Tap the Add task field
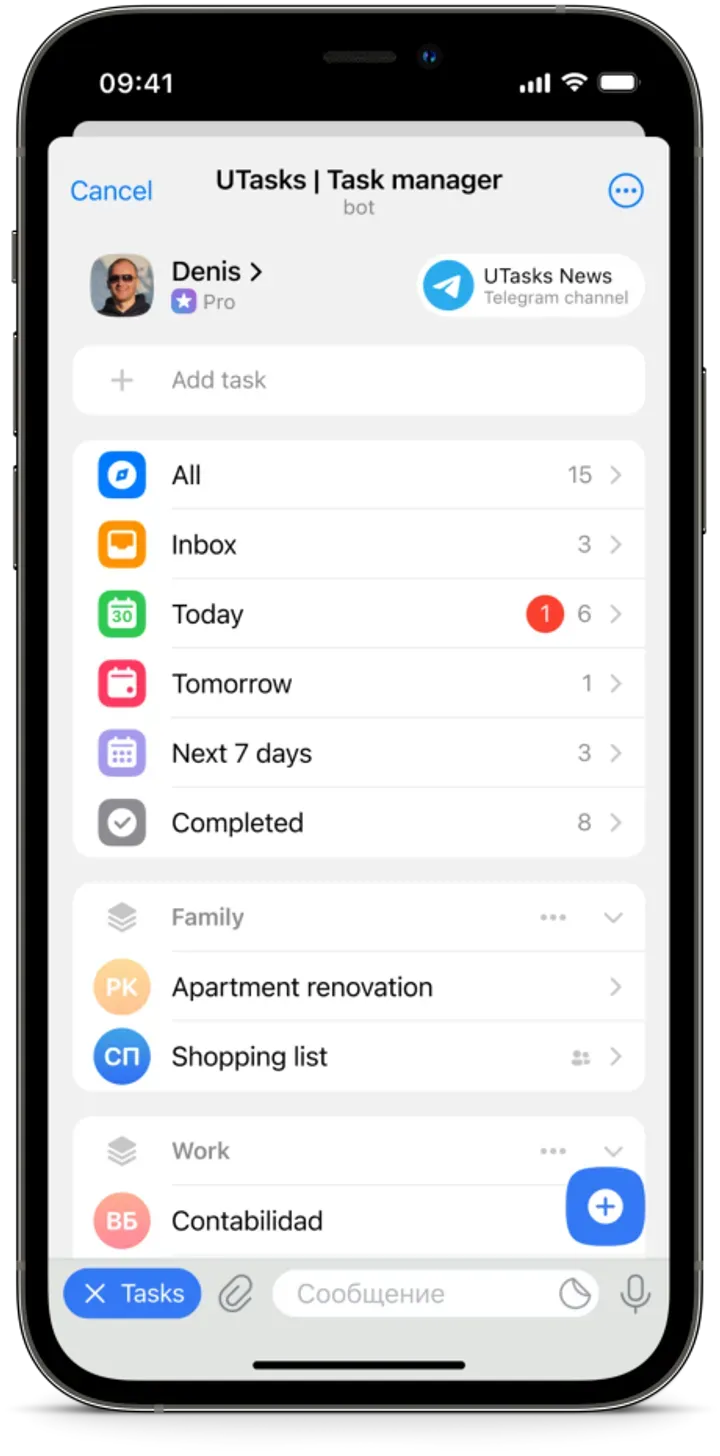The height and width of the screenshot is (1456, 720). 358,380
